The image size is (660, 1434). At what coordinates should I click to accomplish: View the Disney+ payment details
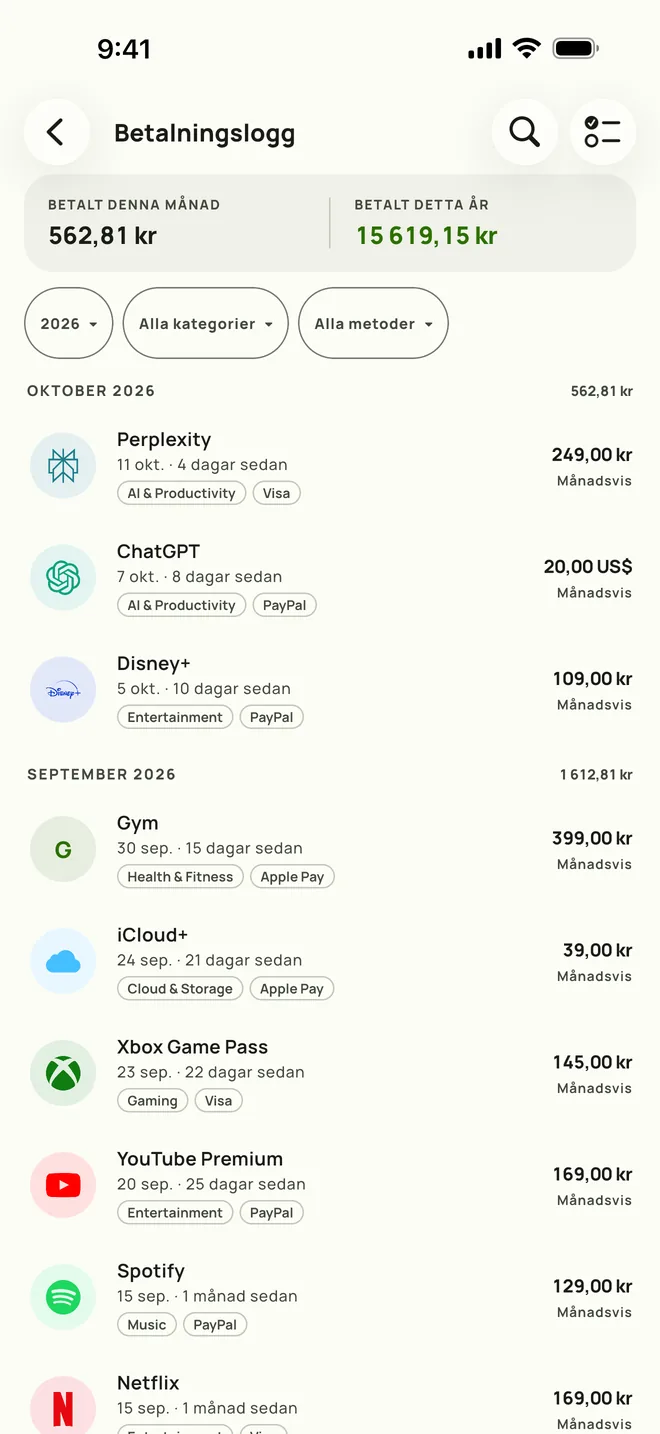click(330, 690)
